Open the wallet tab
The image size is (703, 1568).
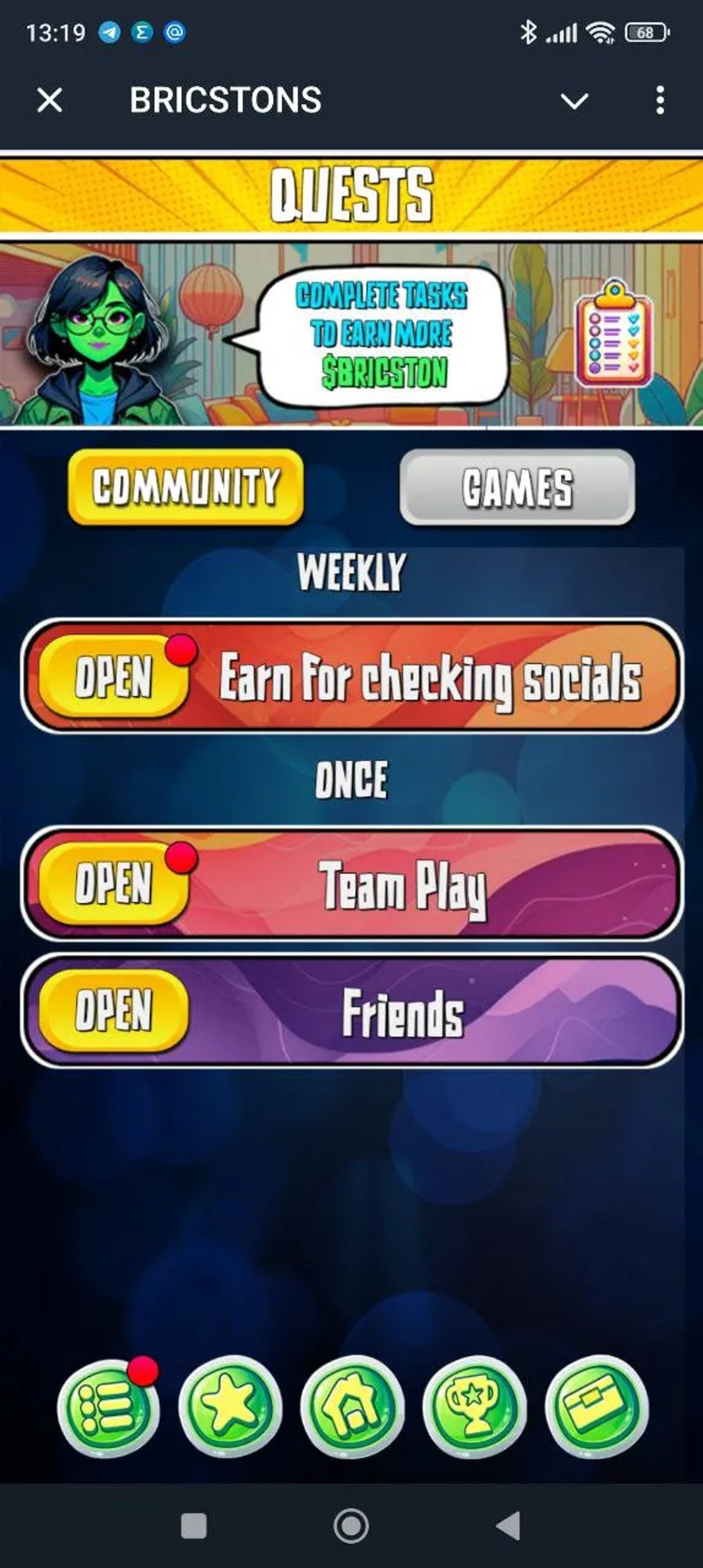597,1407
